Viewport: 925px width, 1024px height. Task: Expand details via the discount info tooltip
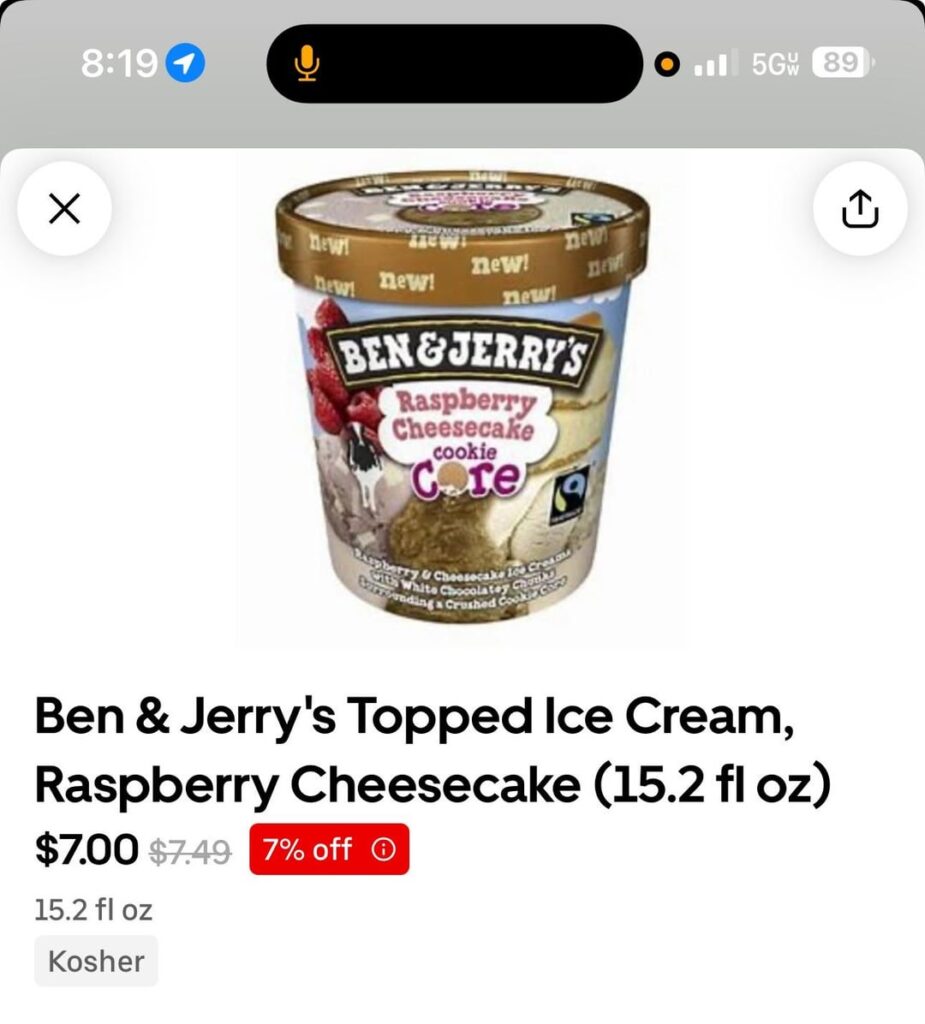coord(385,849)
